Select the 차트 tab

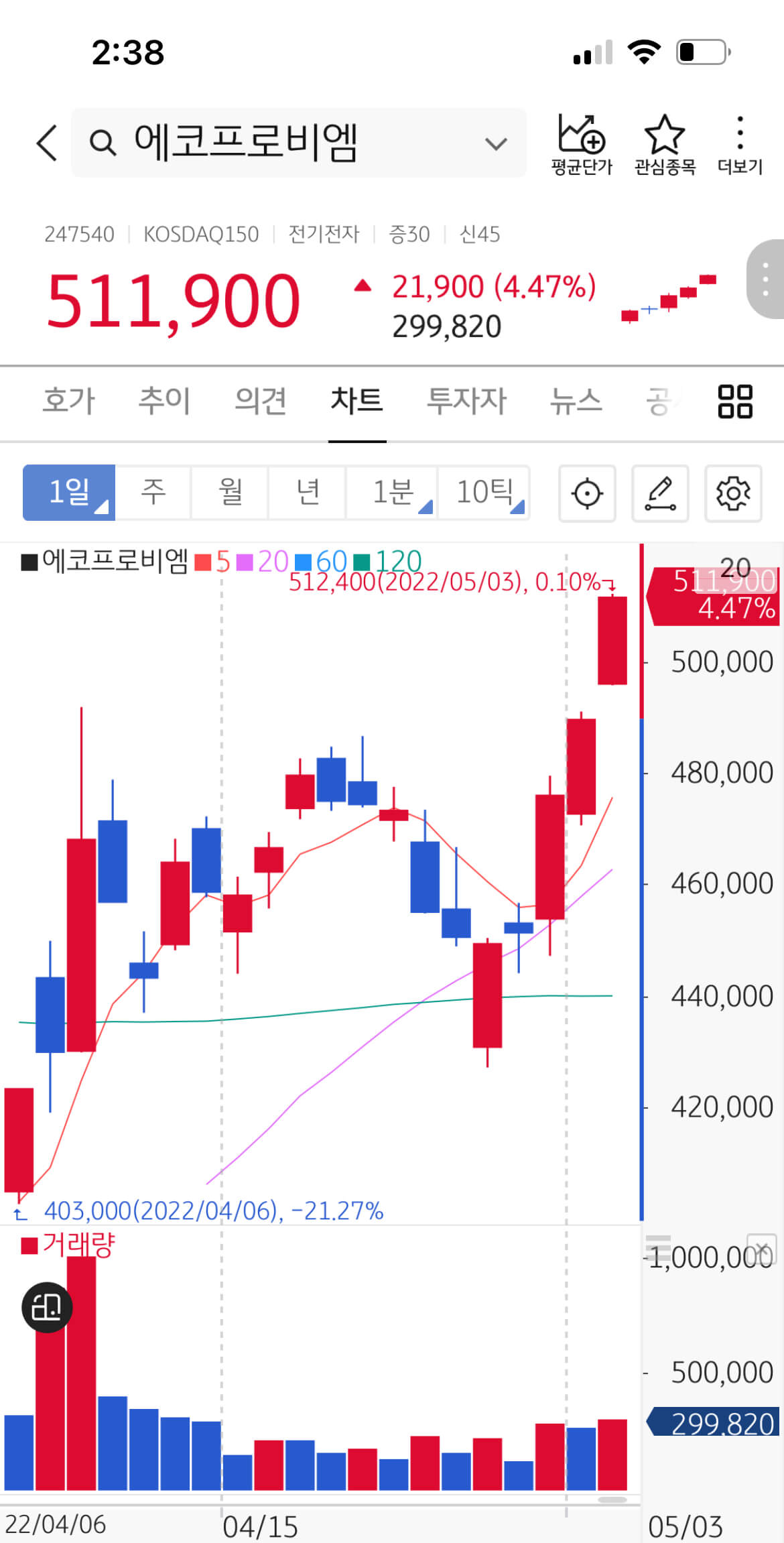[x=356, y=401]
